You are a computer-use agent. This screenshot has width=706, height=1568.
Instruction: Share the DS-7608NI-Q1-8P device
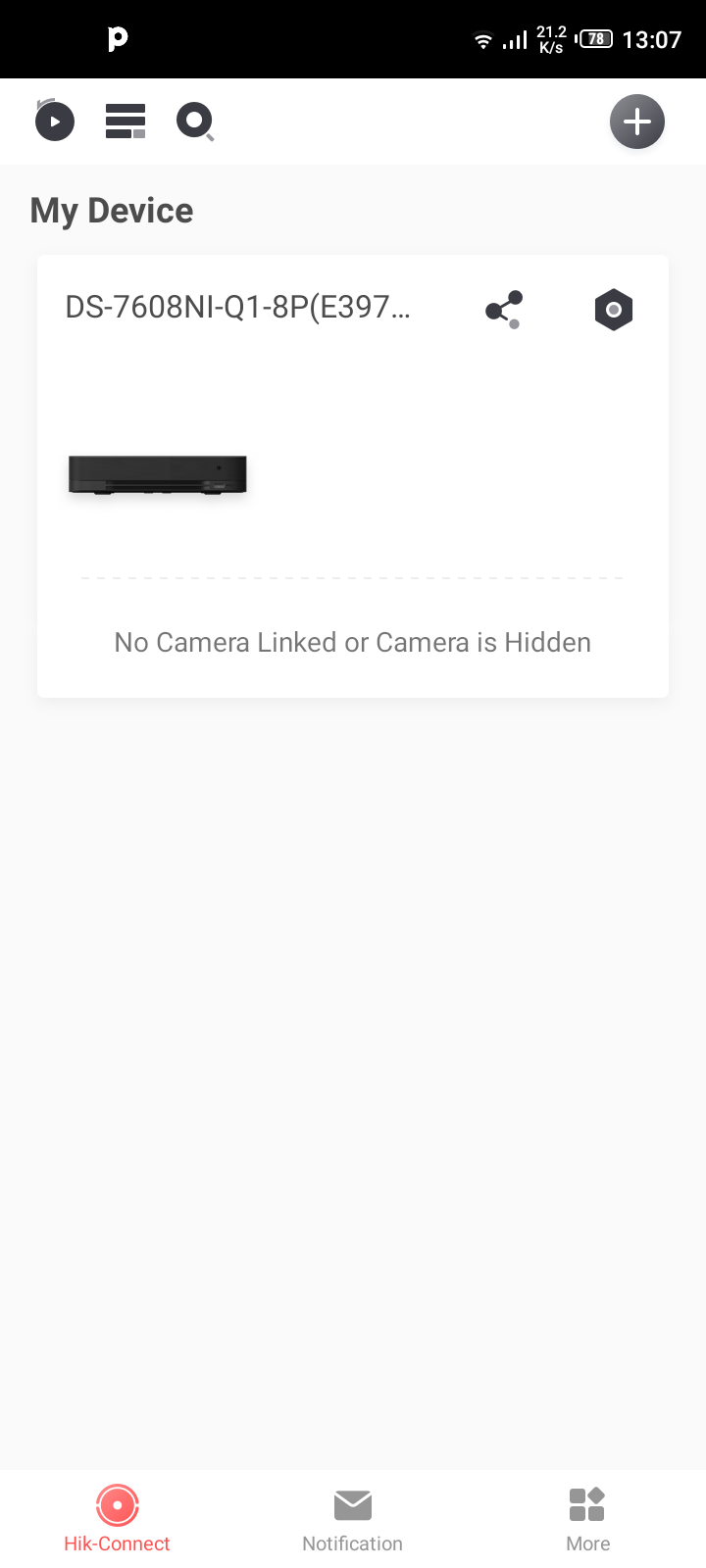point(504,310)
